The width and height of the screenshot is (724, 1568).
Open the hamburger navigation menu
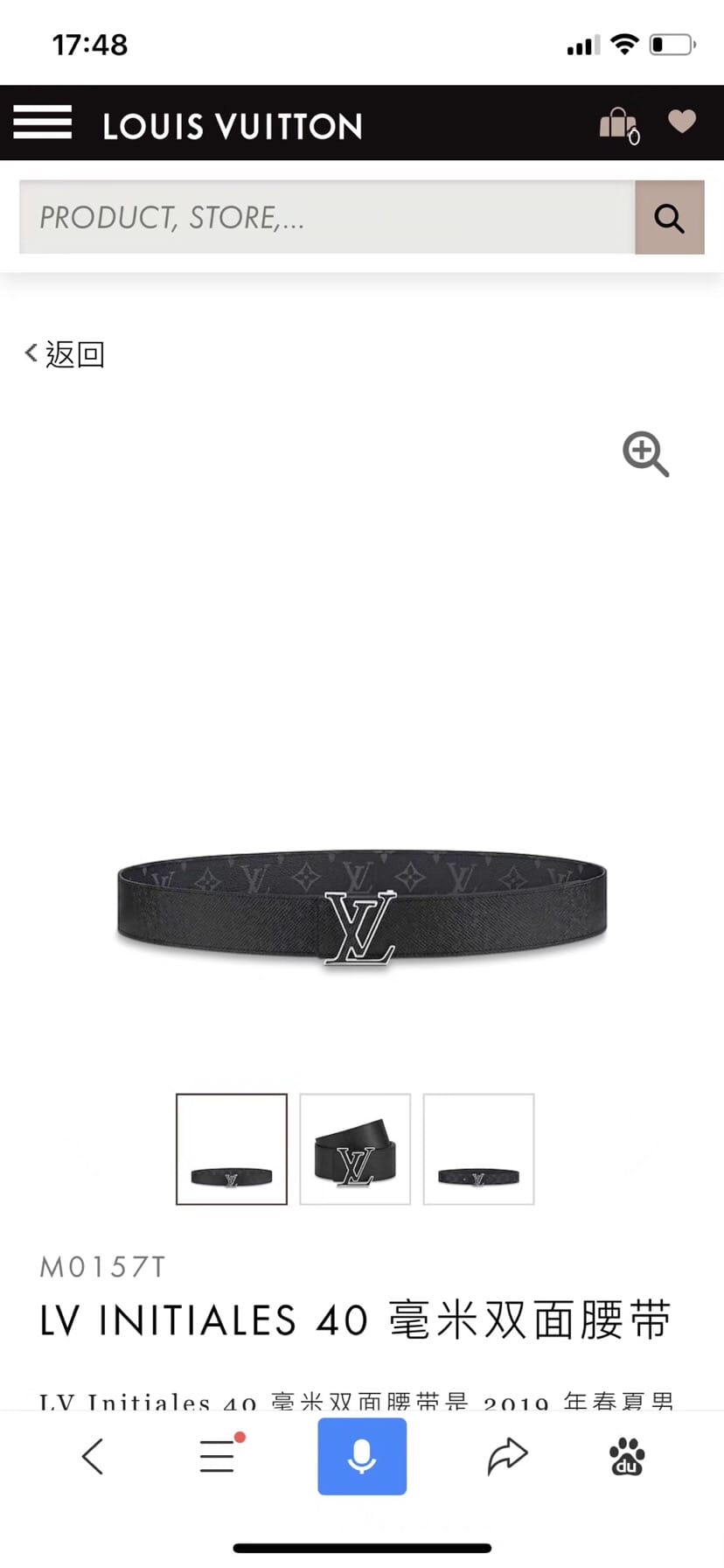tap(42, 122)
